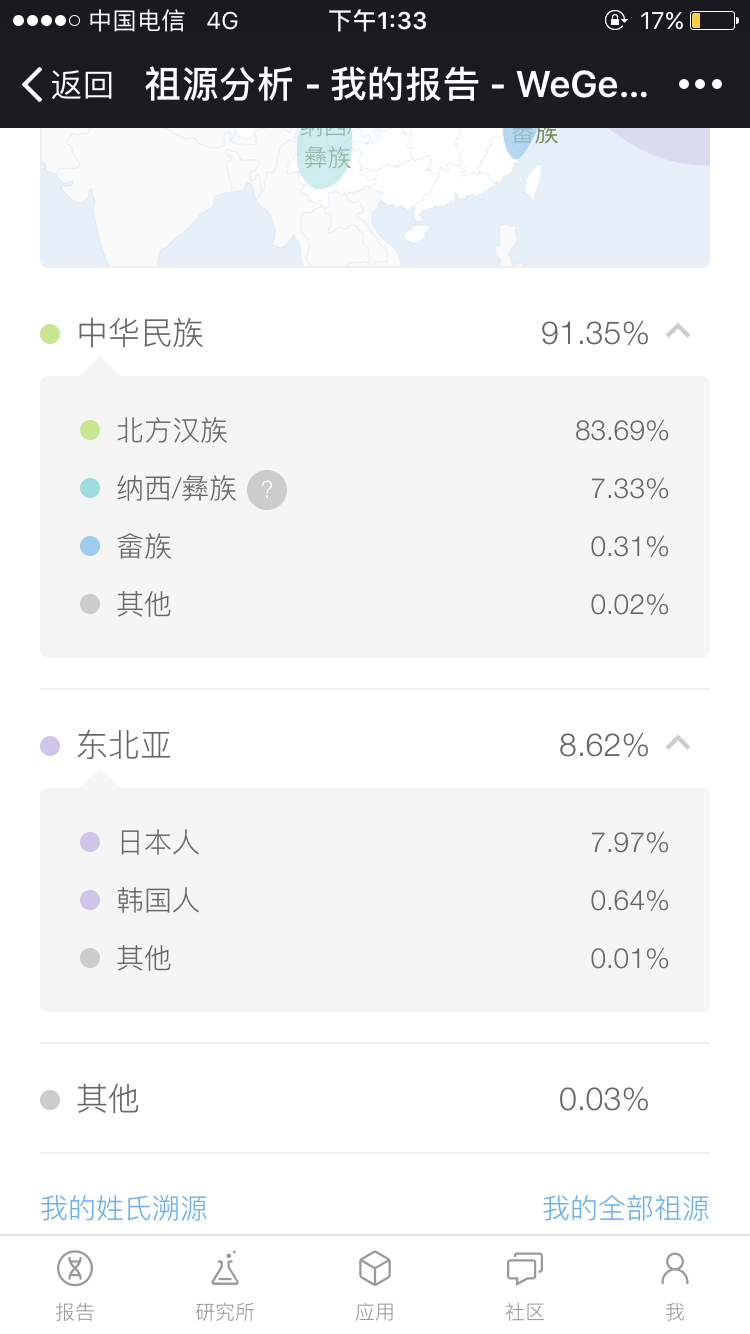Switch to the 应用 tab
This screenshot has width=750, height=1334.
point(375,1285)
